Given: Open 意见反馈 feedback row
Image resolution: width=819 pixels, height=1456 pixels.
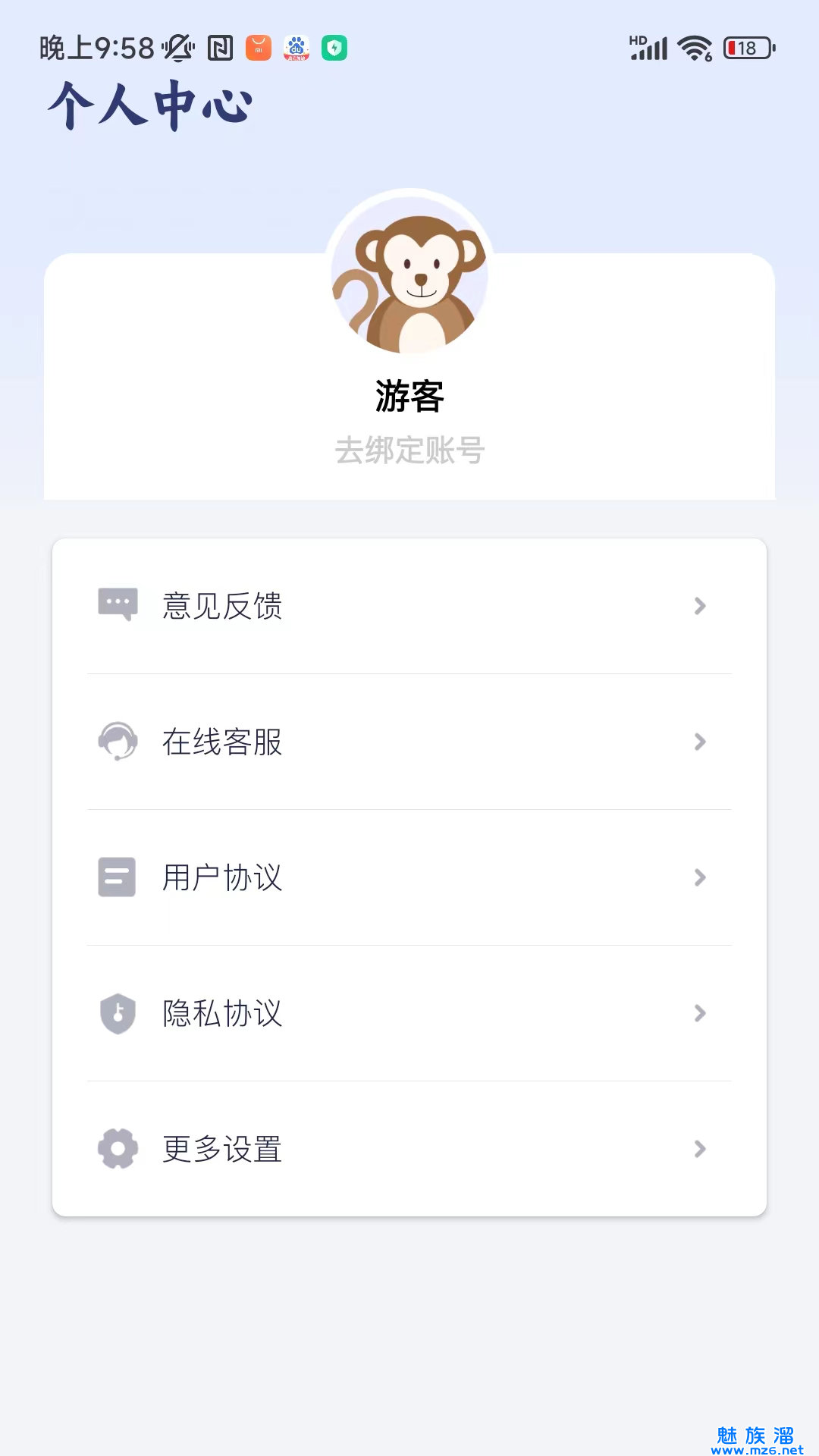Looking at the screenshot, I should click(409, 606).
